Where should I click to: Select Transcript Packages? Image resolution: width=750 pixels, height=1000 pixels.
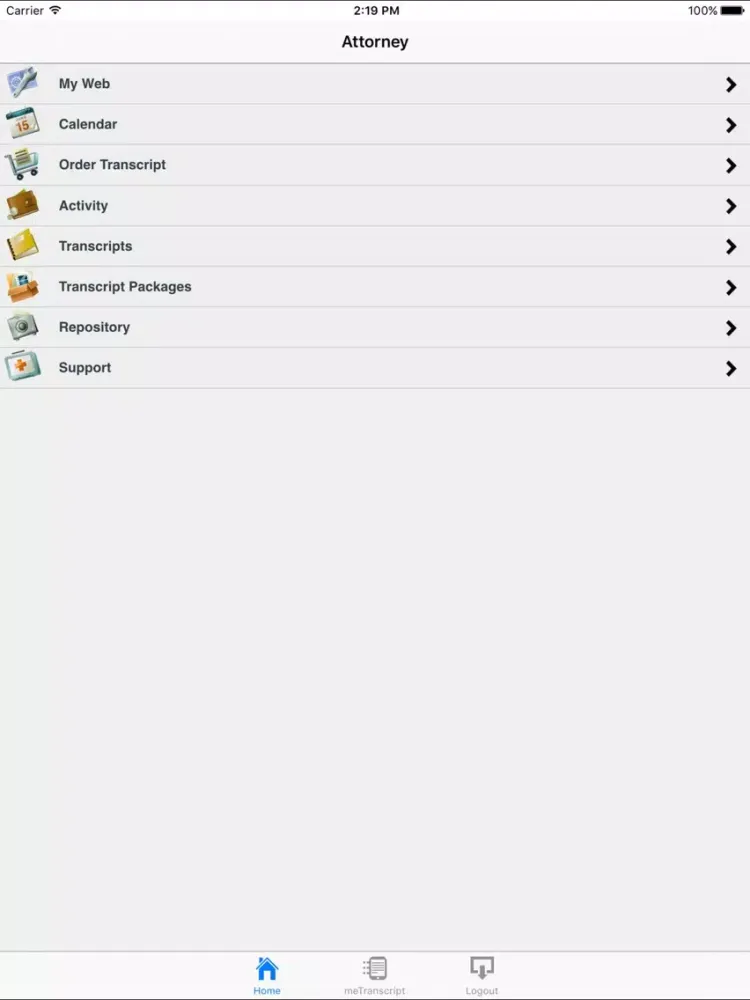(375, 287)
